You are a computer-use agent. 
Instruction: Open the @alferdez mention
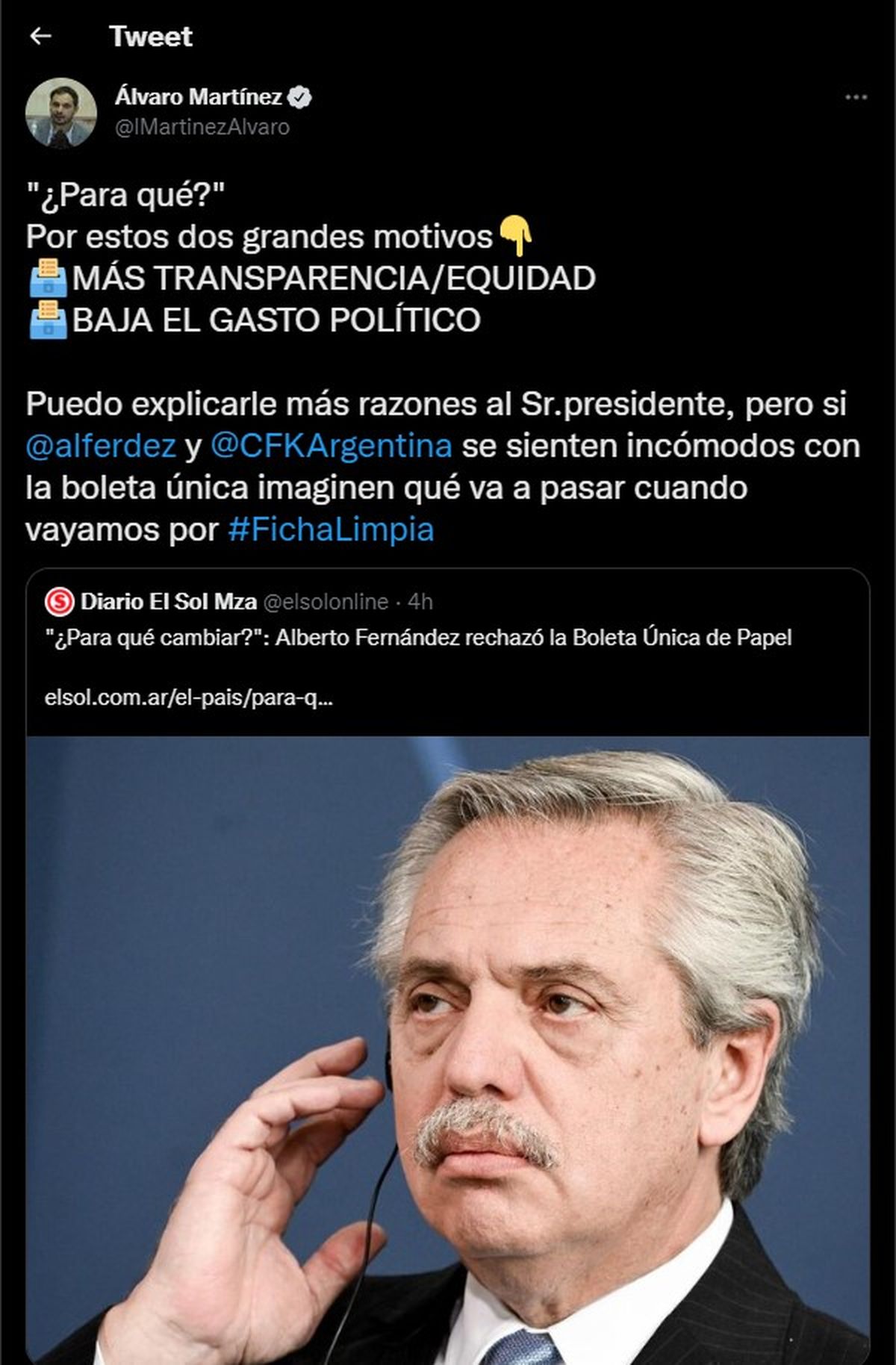(101, 446)
